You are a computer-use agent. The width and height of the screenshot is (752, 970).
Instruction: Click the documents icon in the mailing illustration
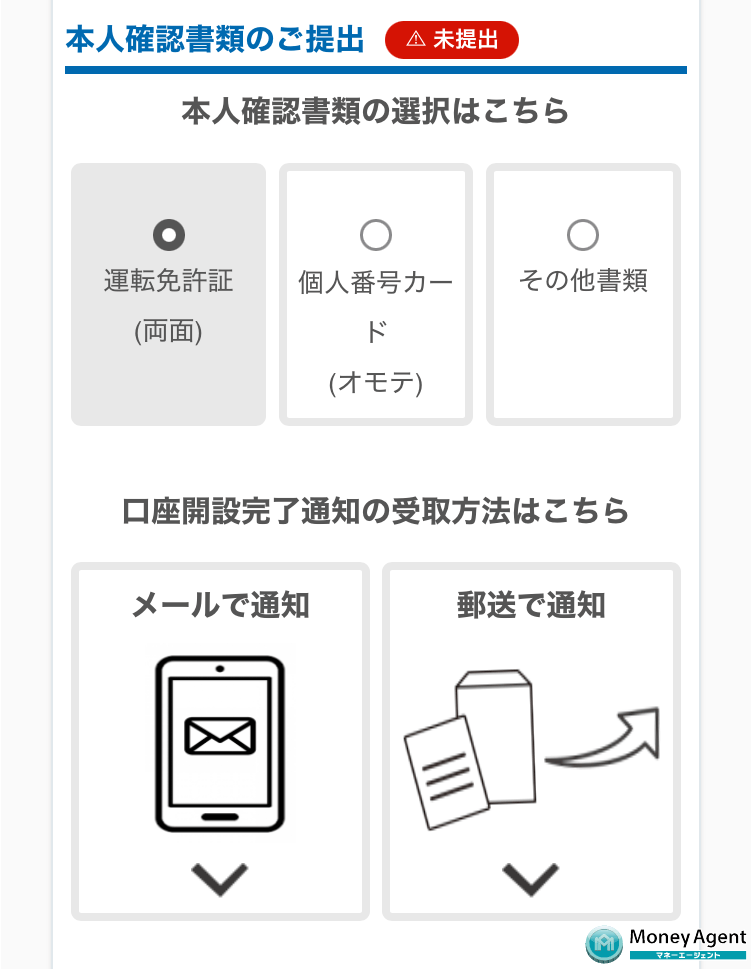click(447, 775)
